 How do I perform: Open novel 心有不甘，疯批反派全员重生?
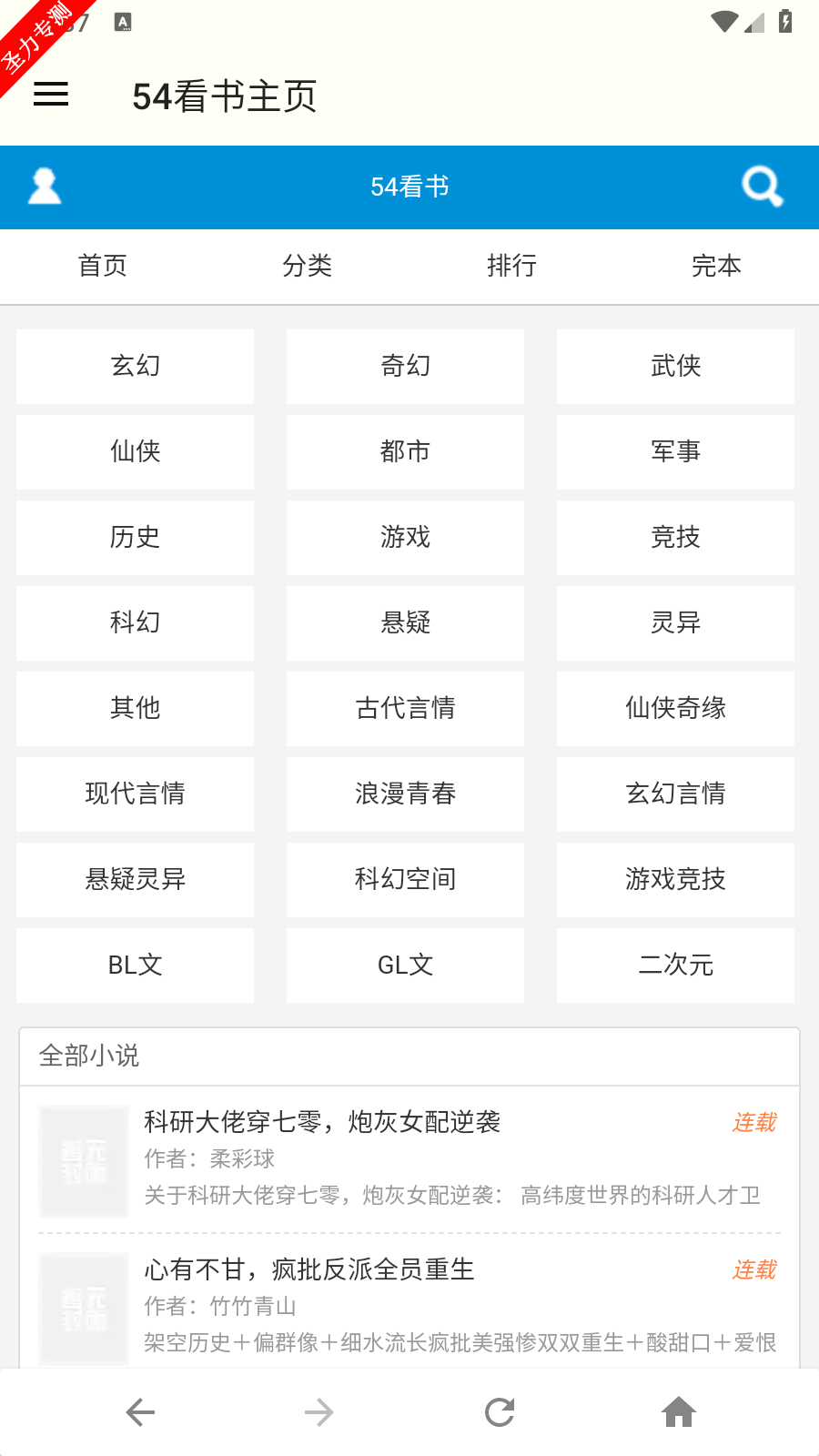coord(309,1269)
